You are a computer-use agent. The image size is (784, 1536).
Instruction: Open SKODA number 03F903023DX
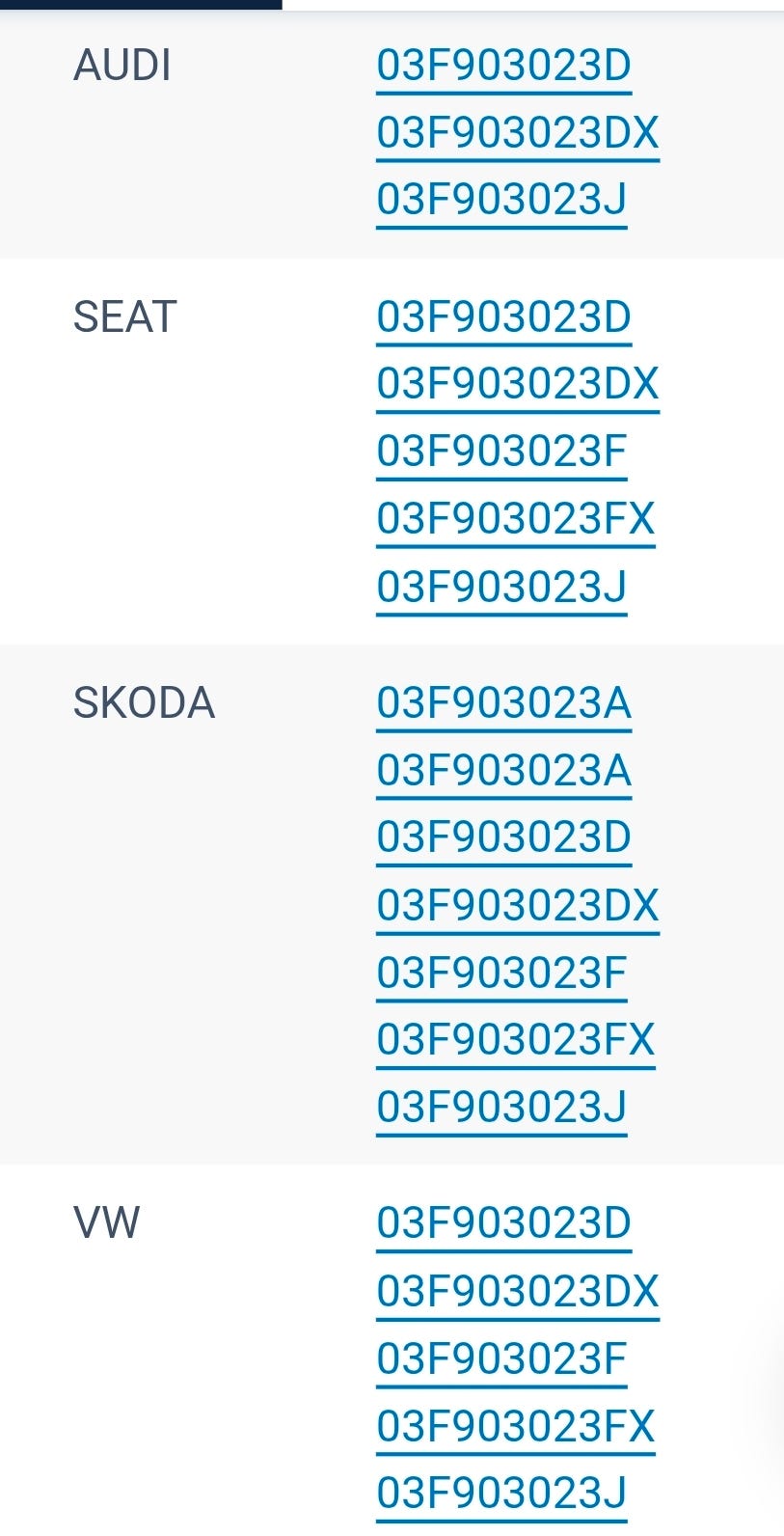pyautogui.click(x=517, y=905)
